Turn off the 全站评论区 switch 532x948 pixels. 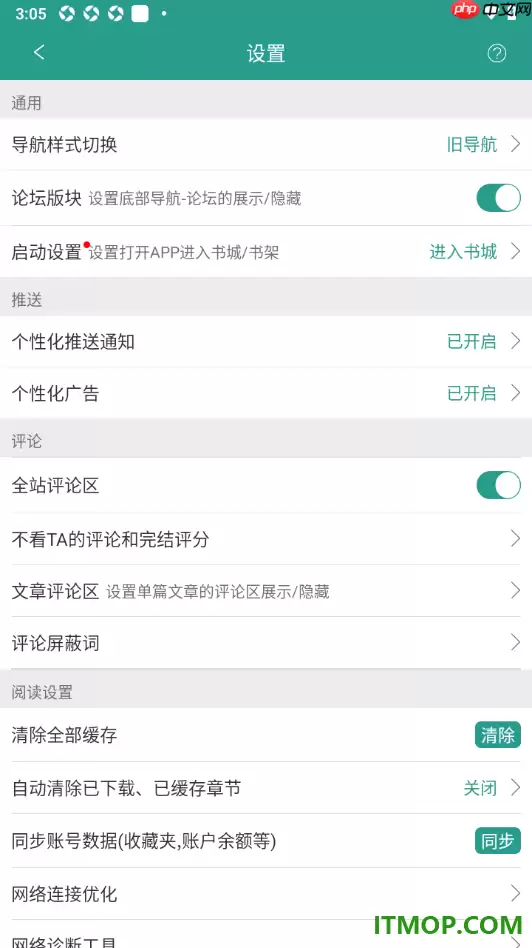coord(498,485)
